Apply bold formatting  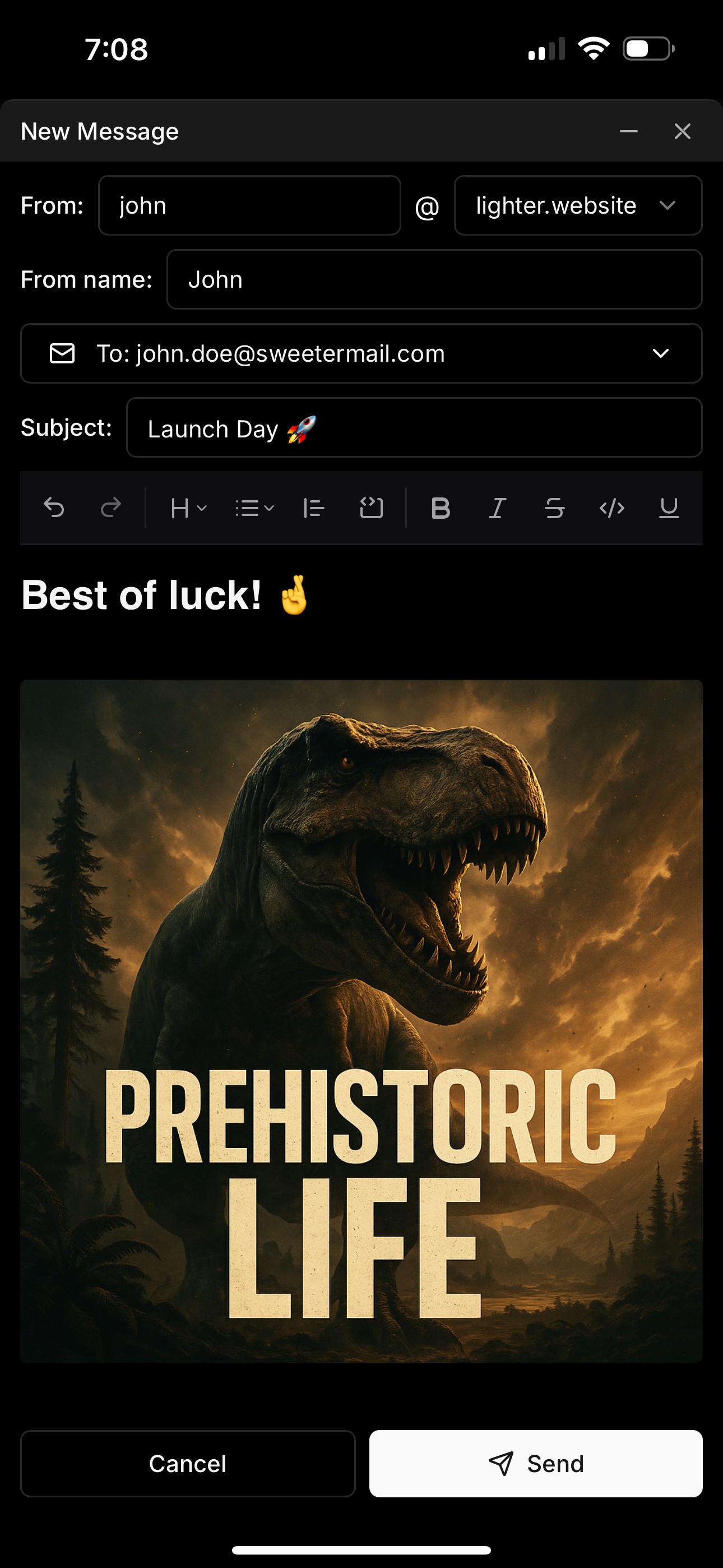[441, 507]
